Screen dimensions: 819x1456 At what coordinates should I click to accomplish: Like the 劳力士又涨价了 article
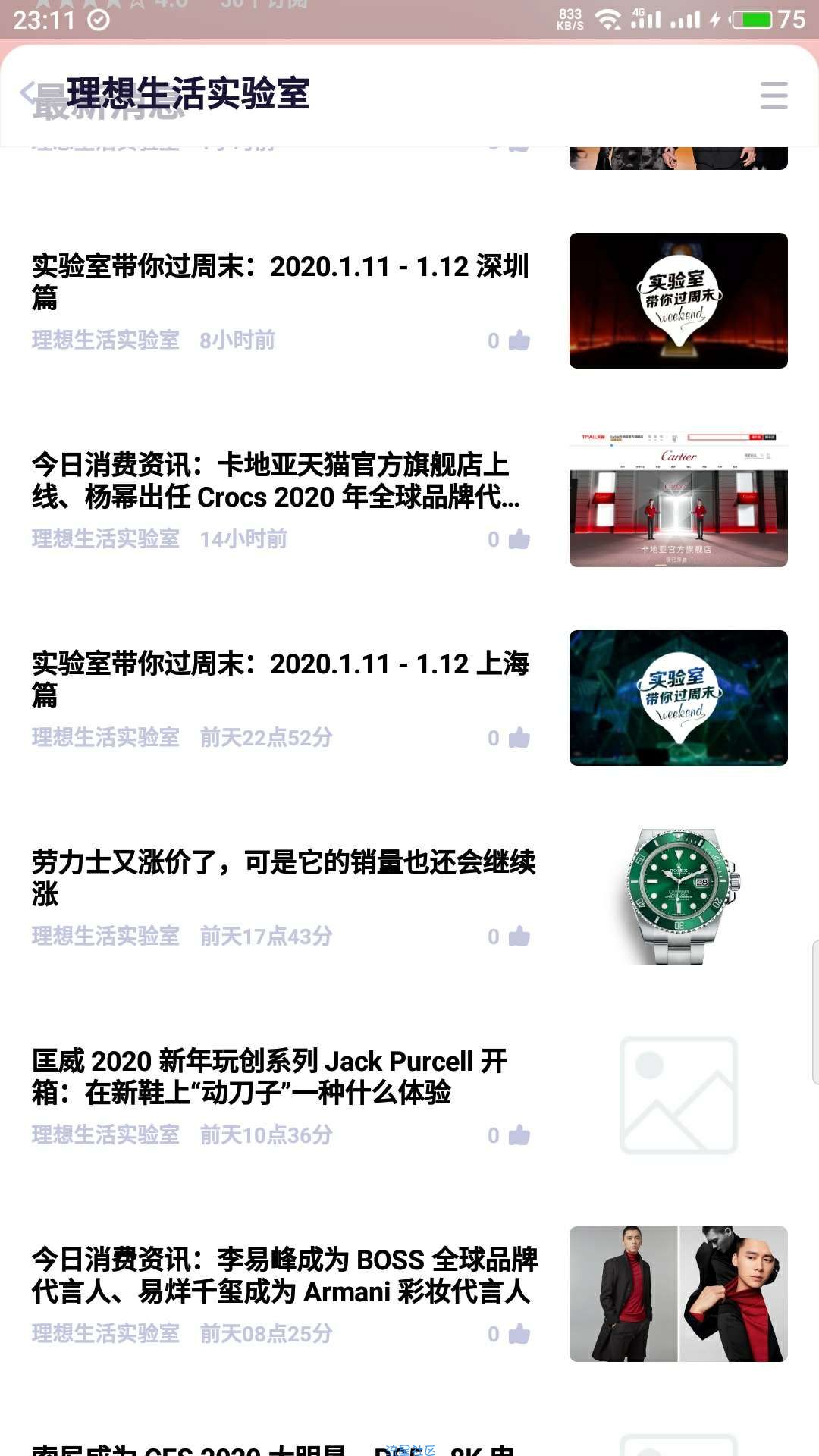pyautogui.click(x=519, y=937)
